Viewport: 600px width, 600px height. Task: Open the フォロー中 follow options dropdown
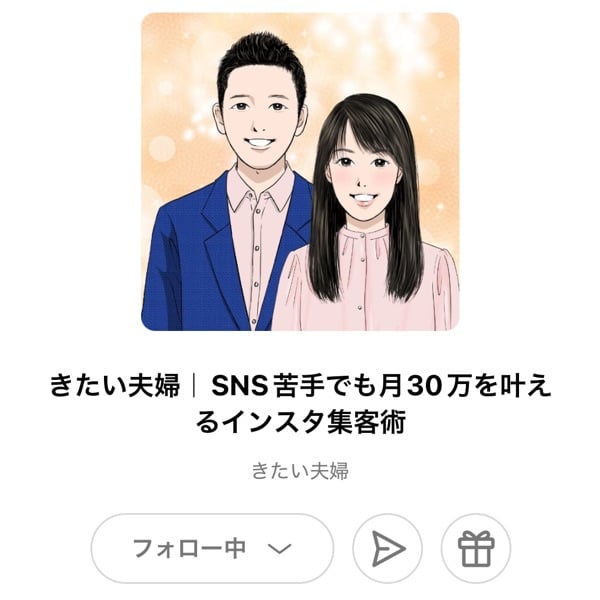tap(212, 548)
